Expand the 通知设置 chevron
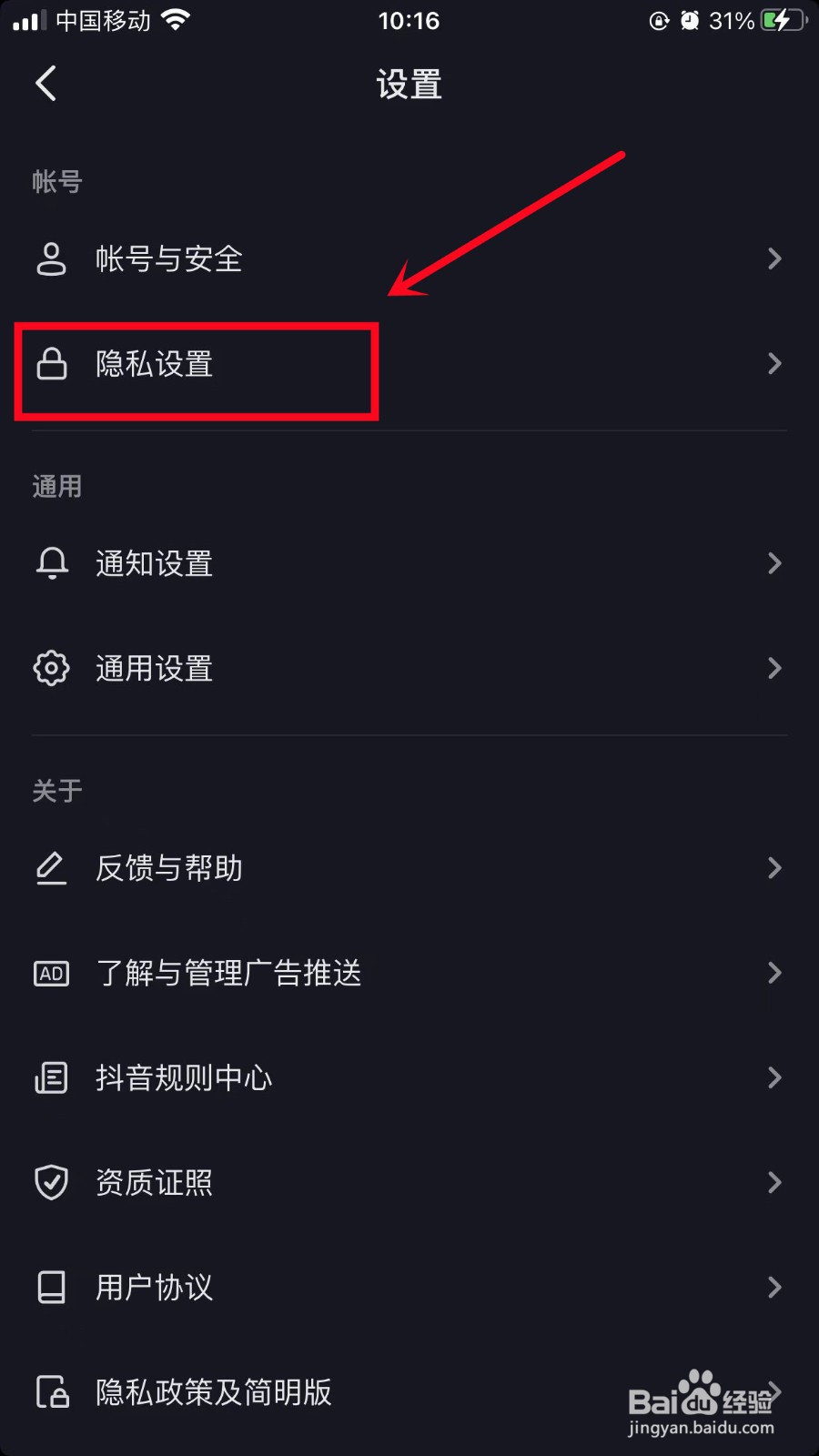This screenshot has width=819, height=1456. (x=774, y=563)
